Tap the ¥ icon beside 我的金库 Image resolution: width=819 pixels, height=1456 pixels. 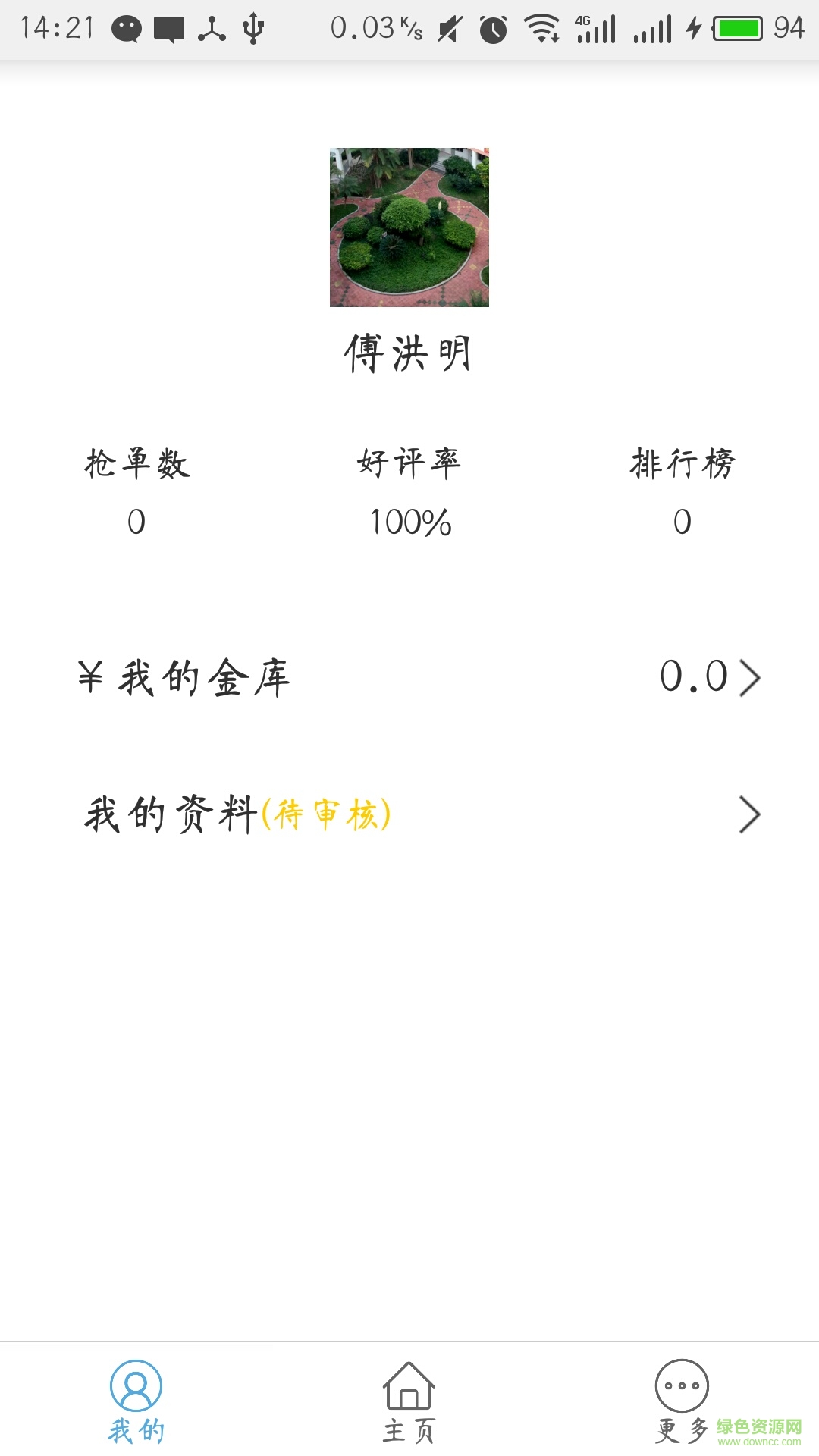pos(90,677)
